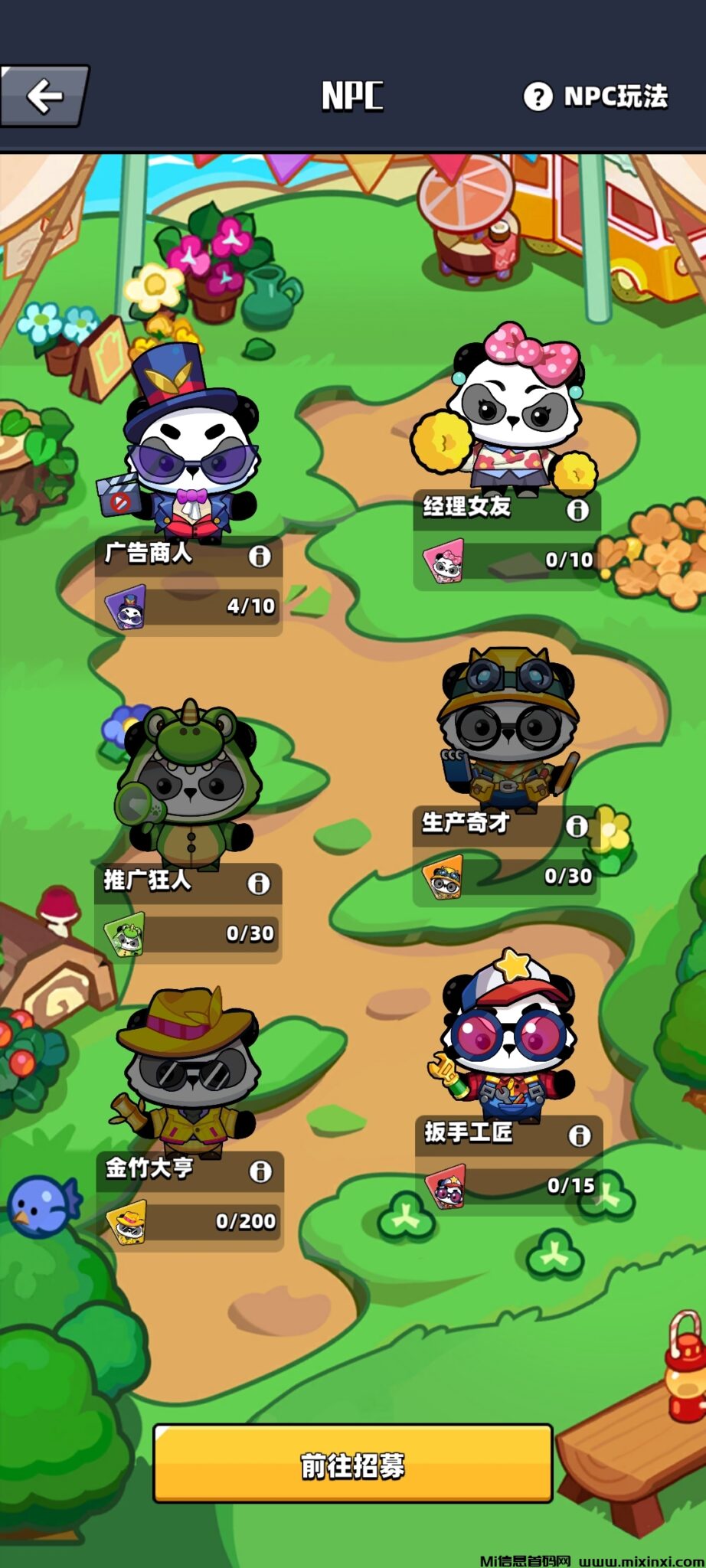Tap the 前往招募 button
This screenshot has height=1568, width=706.
click(353, 1465)
